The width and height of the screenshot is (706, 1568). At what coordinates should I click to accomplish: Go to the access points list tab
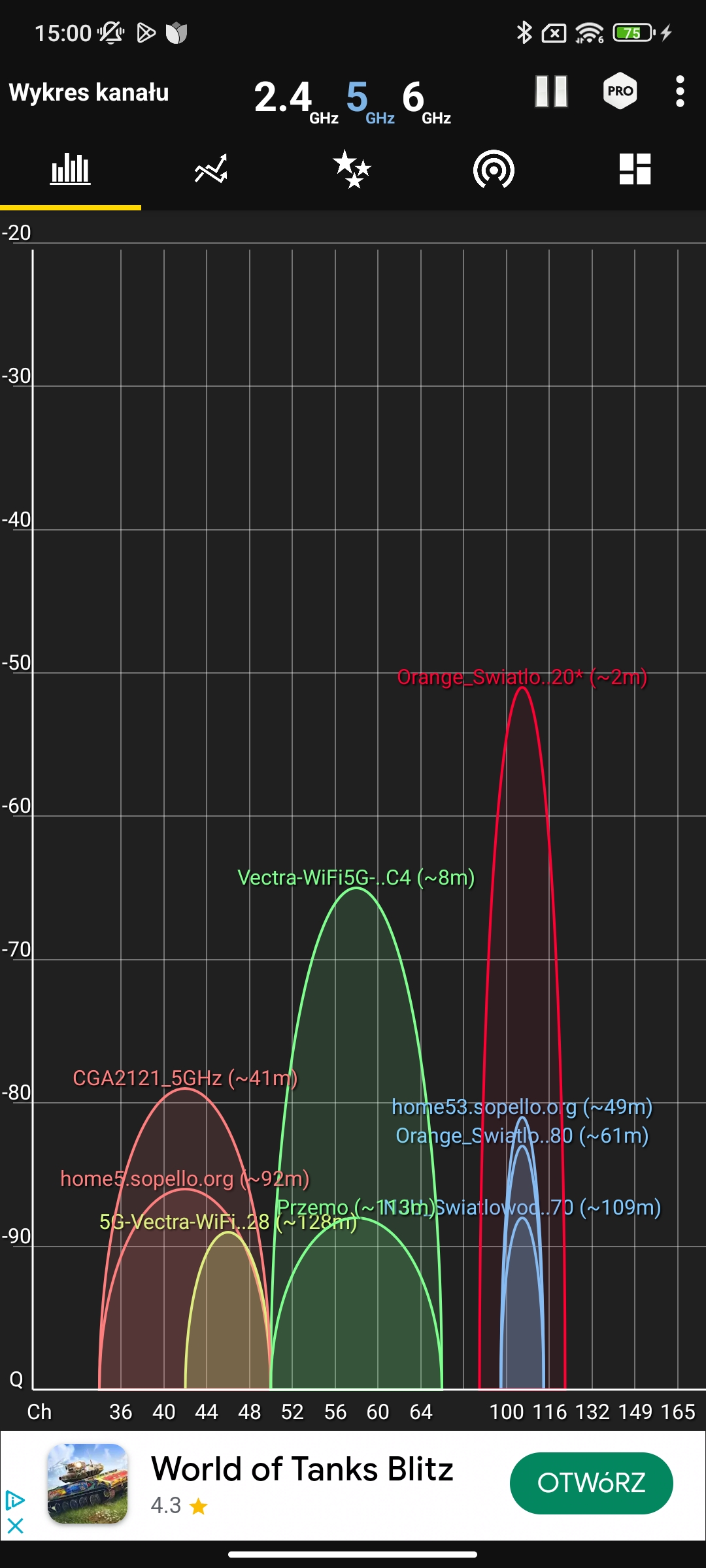pyautogui.click(x=494, y=170)
